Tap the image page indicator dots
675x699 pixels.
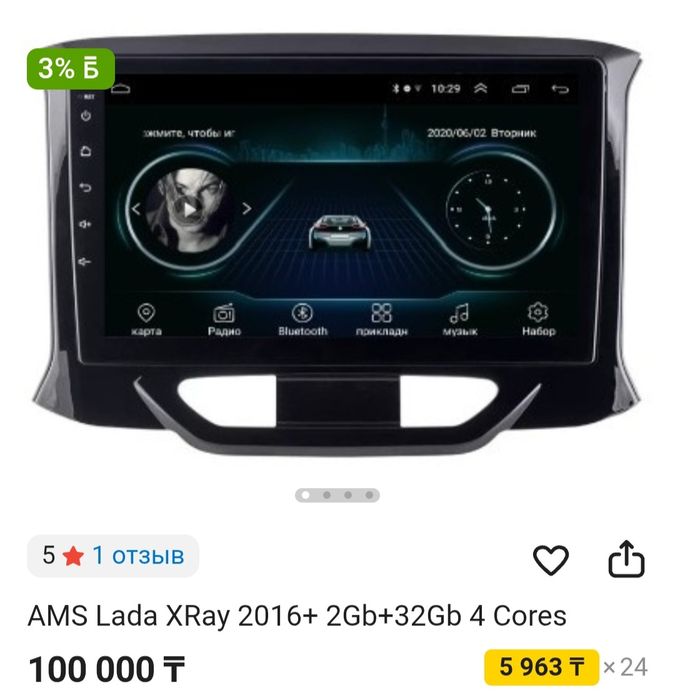click(337, 494)
